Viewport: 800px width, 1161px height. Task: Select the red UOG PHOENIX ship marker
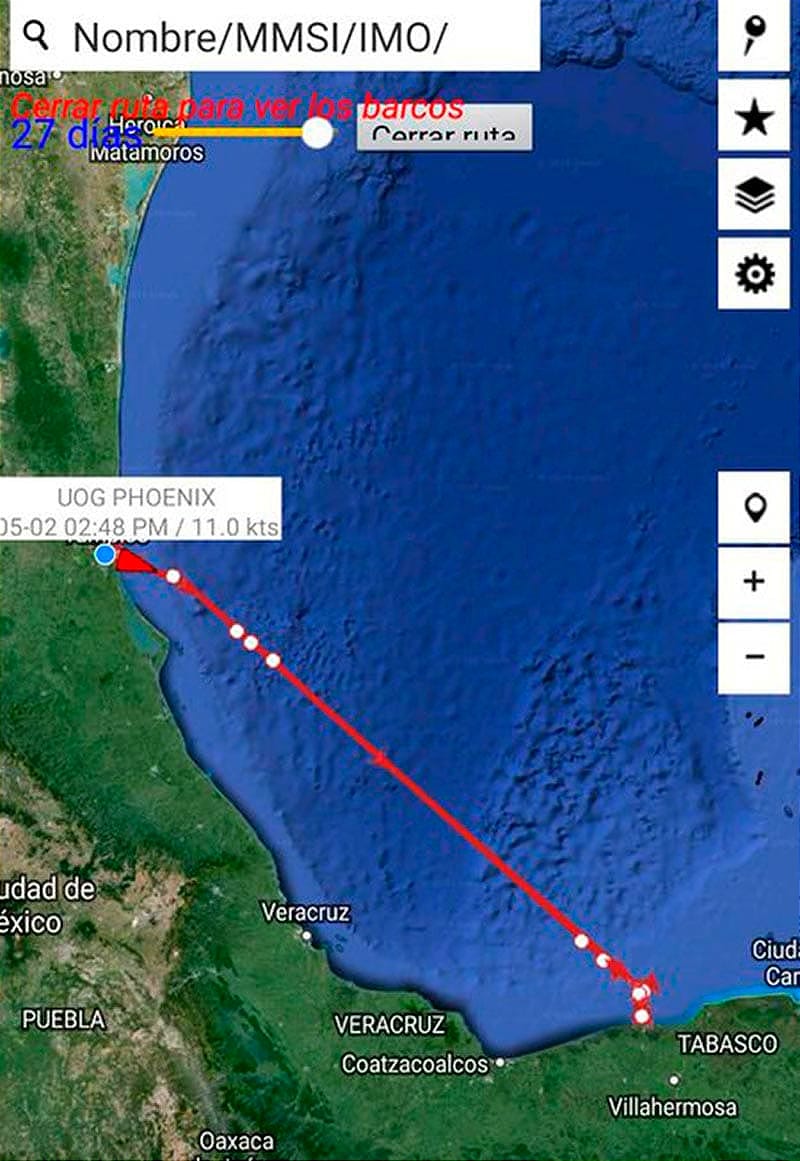pos(132,562)
